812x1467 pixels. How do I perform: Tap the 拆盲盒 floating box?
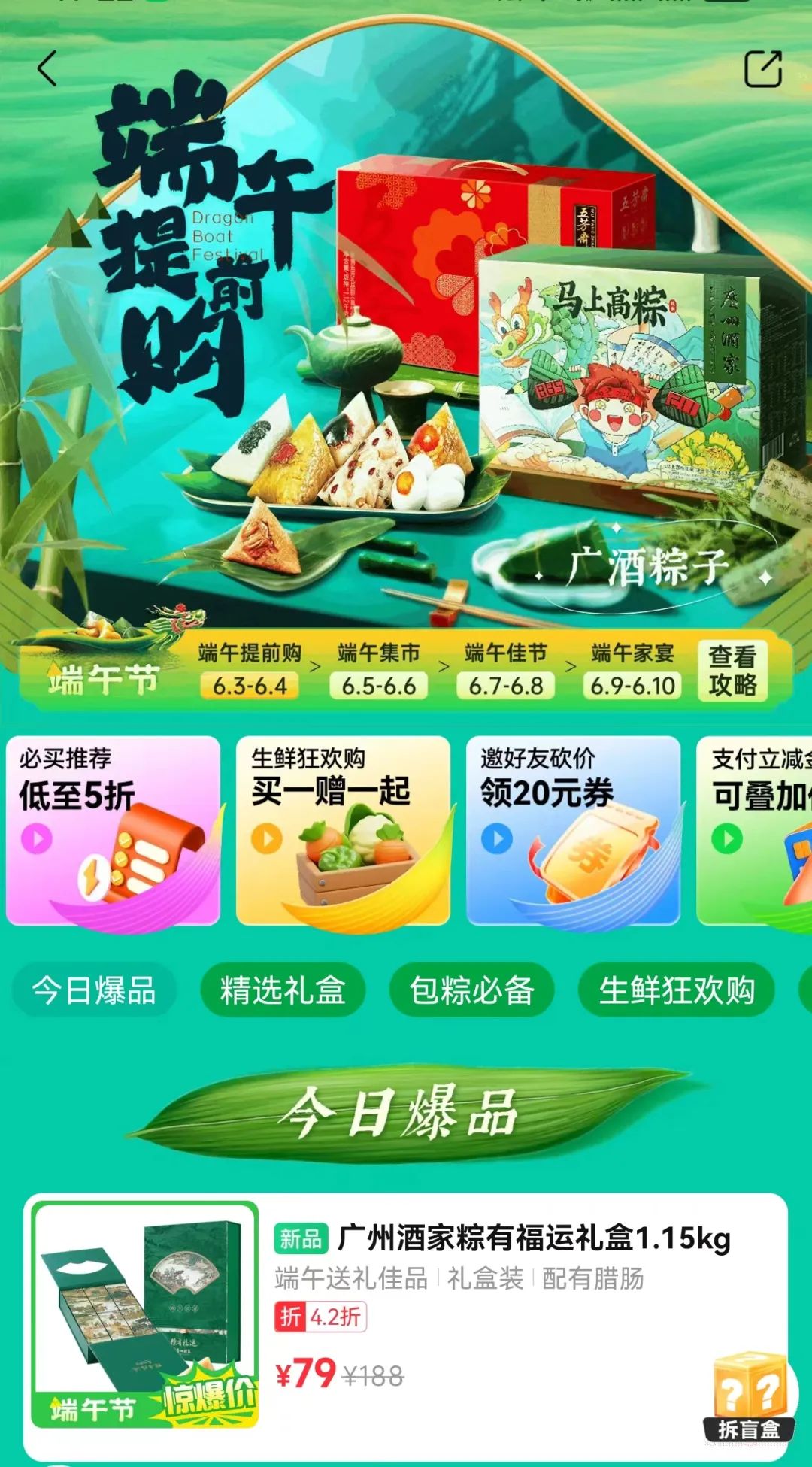coord(748,1397)
